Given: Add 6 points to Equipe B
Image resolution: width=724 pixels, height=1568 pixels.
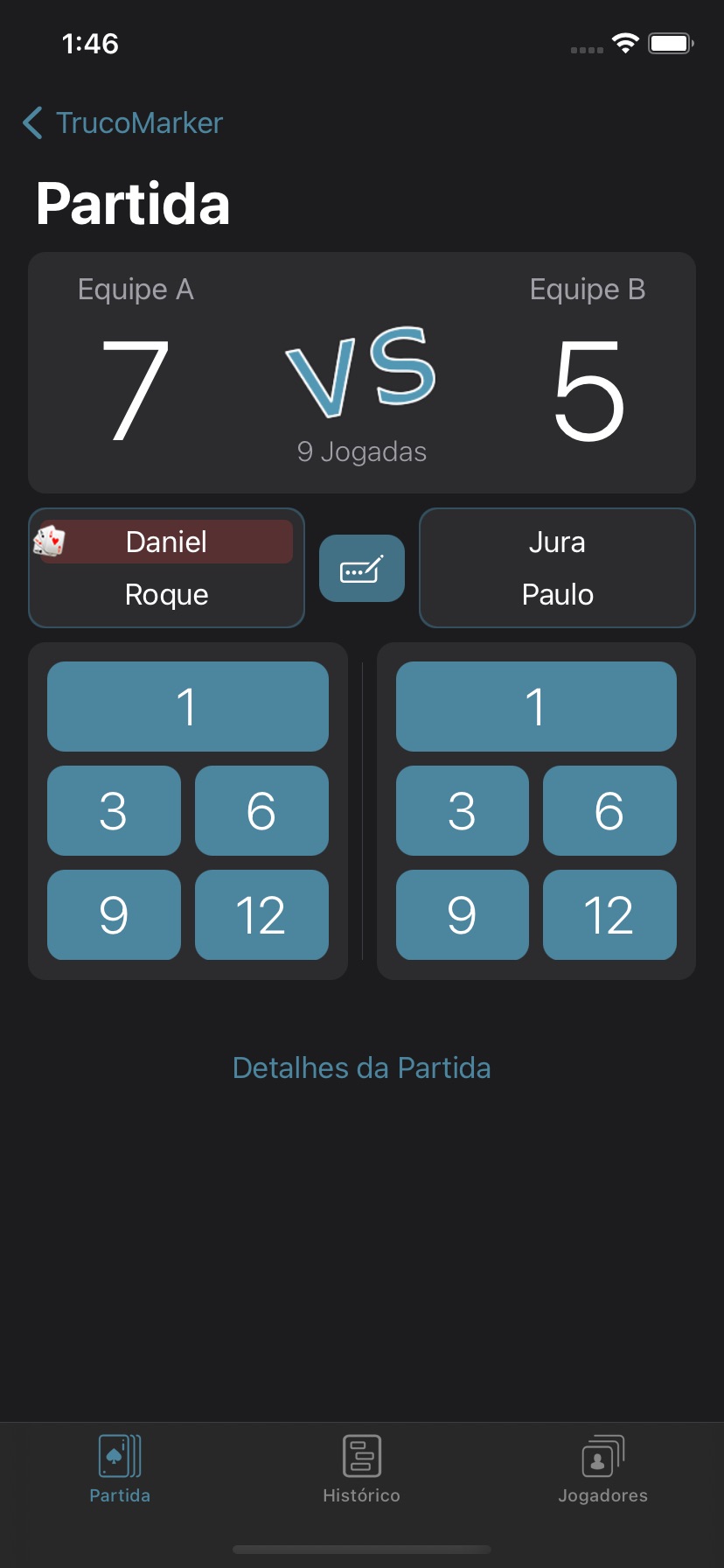Looking at the screenshot, I should 609,811.
